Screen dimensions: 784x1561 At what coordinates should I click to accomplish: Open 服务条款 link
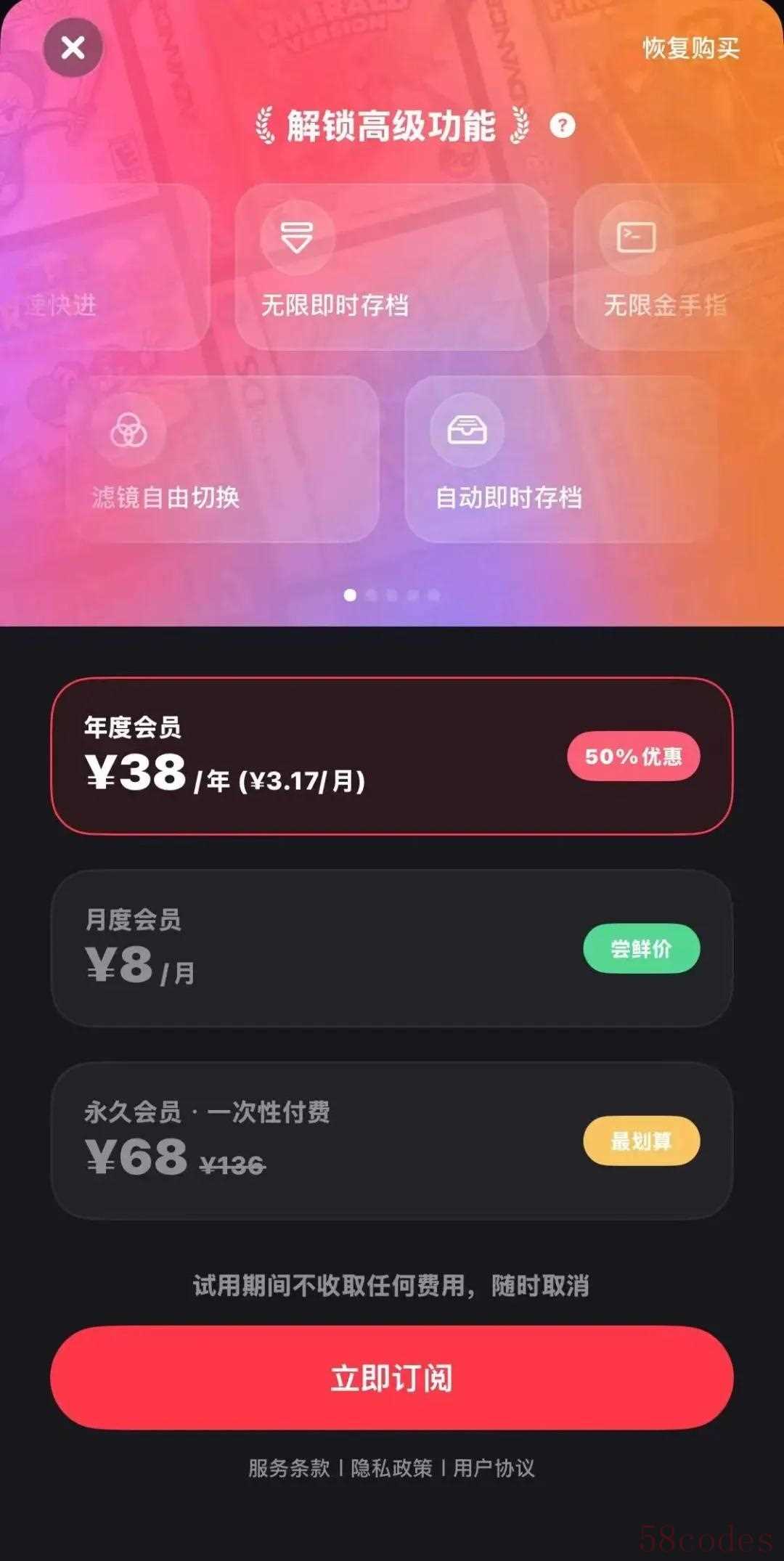tap(289, 1468)
